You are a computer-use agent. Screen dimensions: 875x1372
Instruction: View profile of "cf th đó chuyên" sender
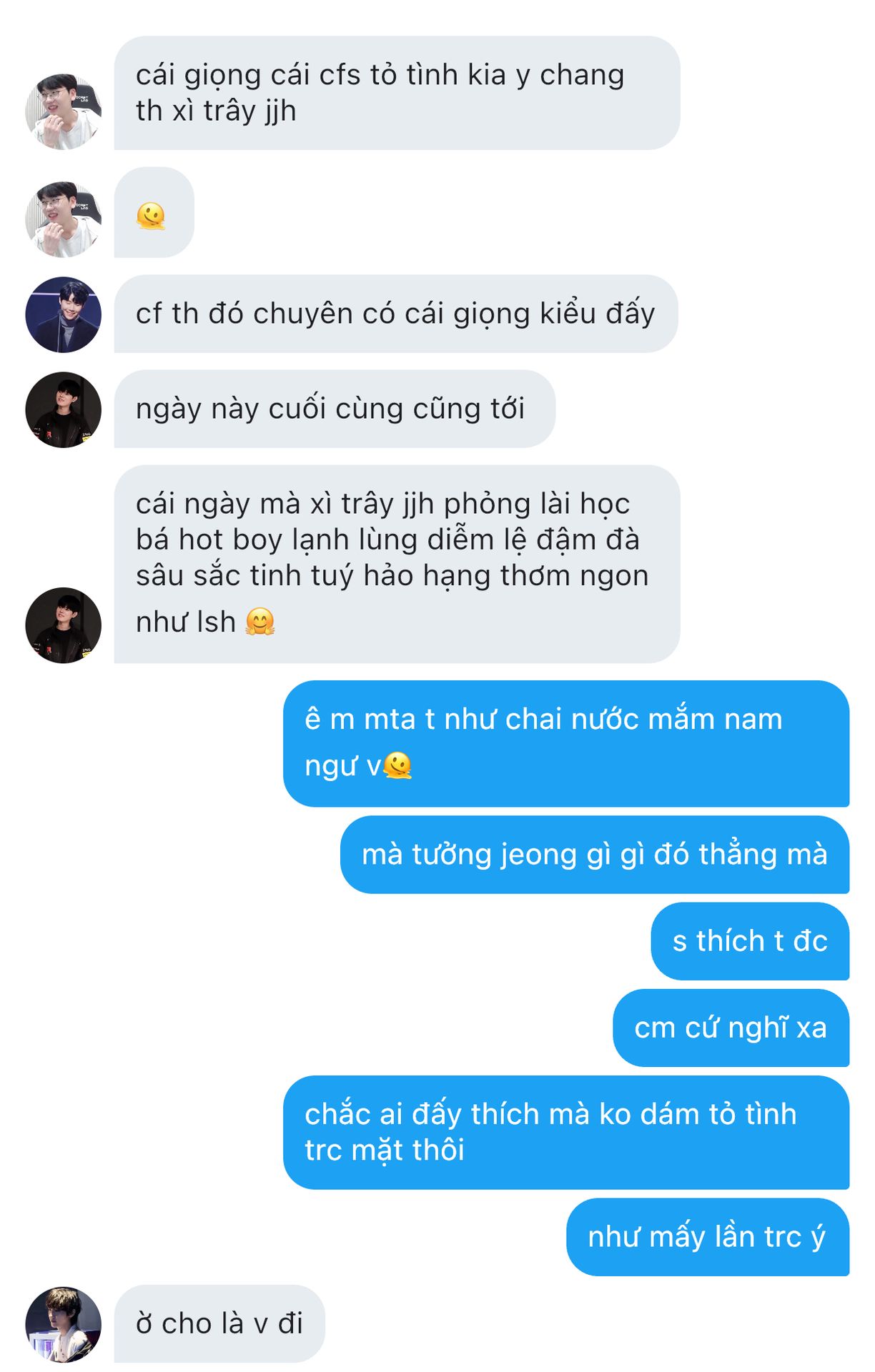point(63,314)
